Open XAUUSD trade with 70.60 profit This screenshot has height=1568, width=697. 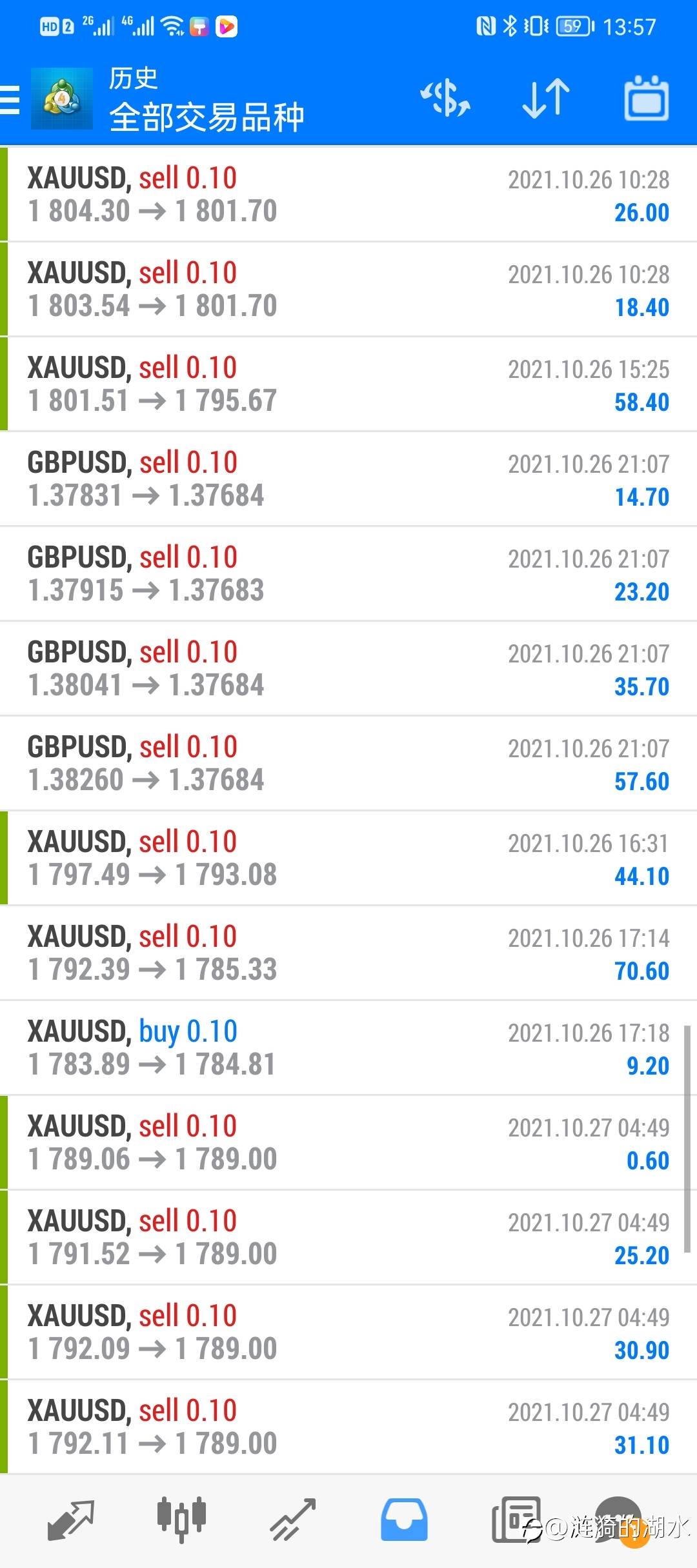pos(348,953)
